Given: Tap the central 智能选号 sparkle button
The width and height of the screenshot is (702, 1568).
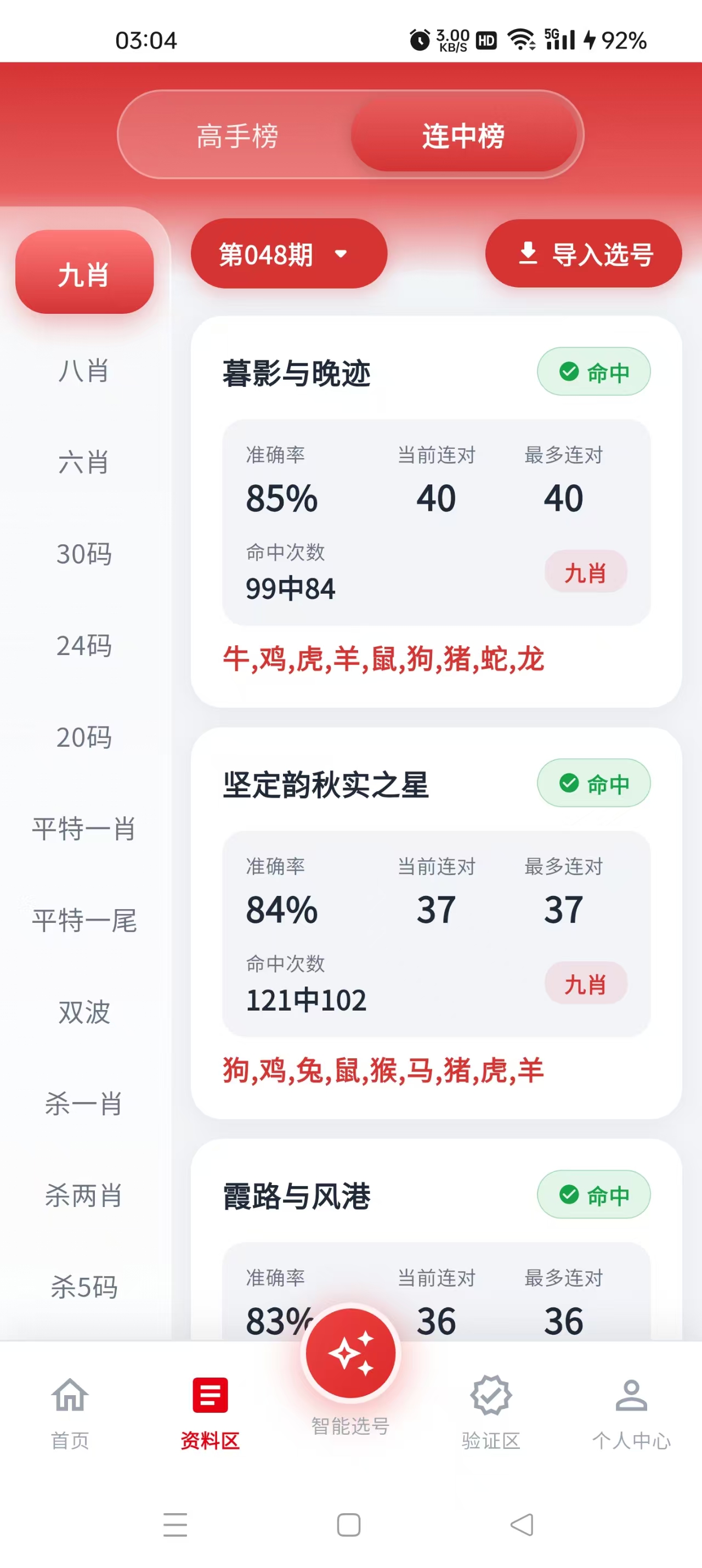Looking at the screenshot, I should click(350, 1352).
